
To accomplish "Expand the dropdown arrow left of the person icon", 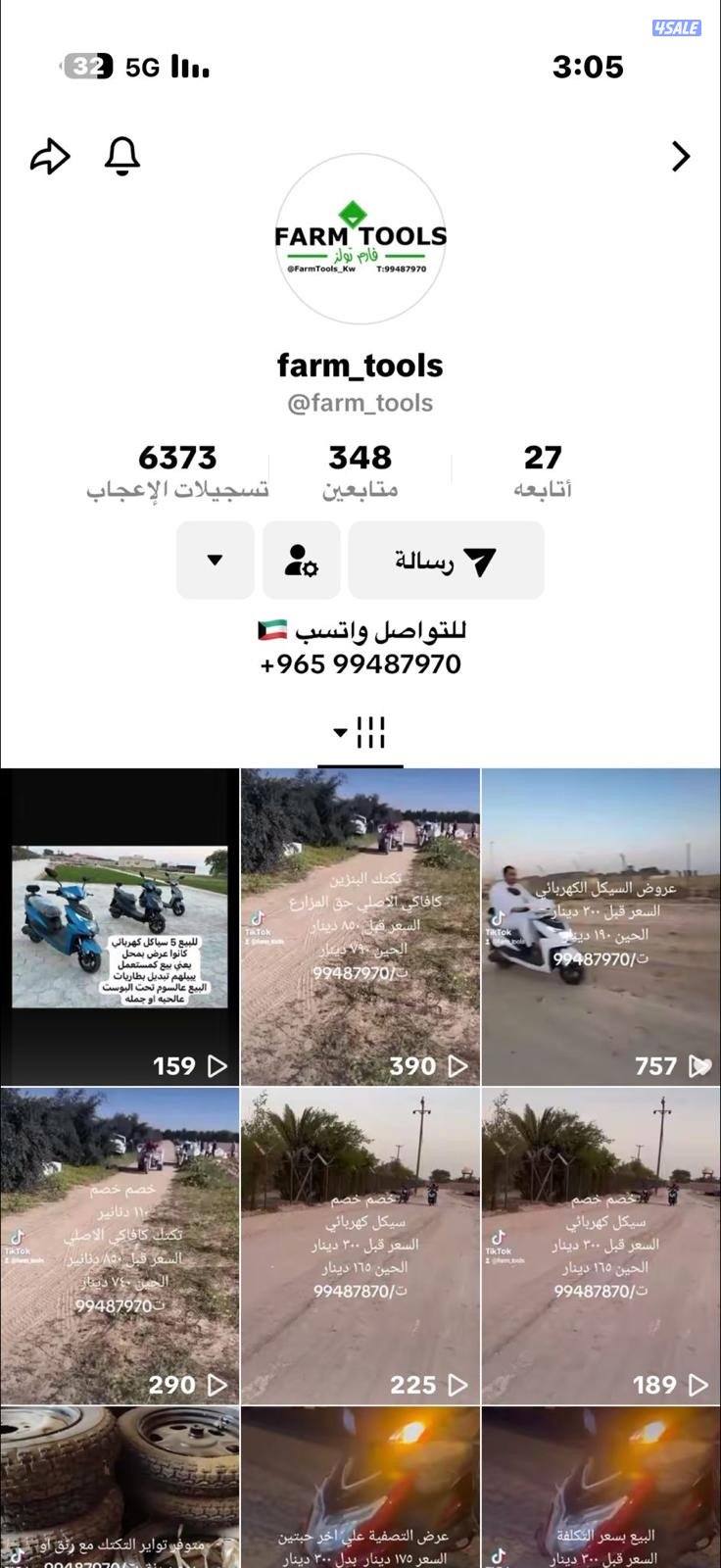I will click(215, 561).
